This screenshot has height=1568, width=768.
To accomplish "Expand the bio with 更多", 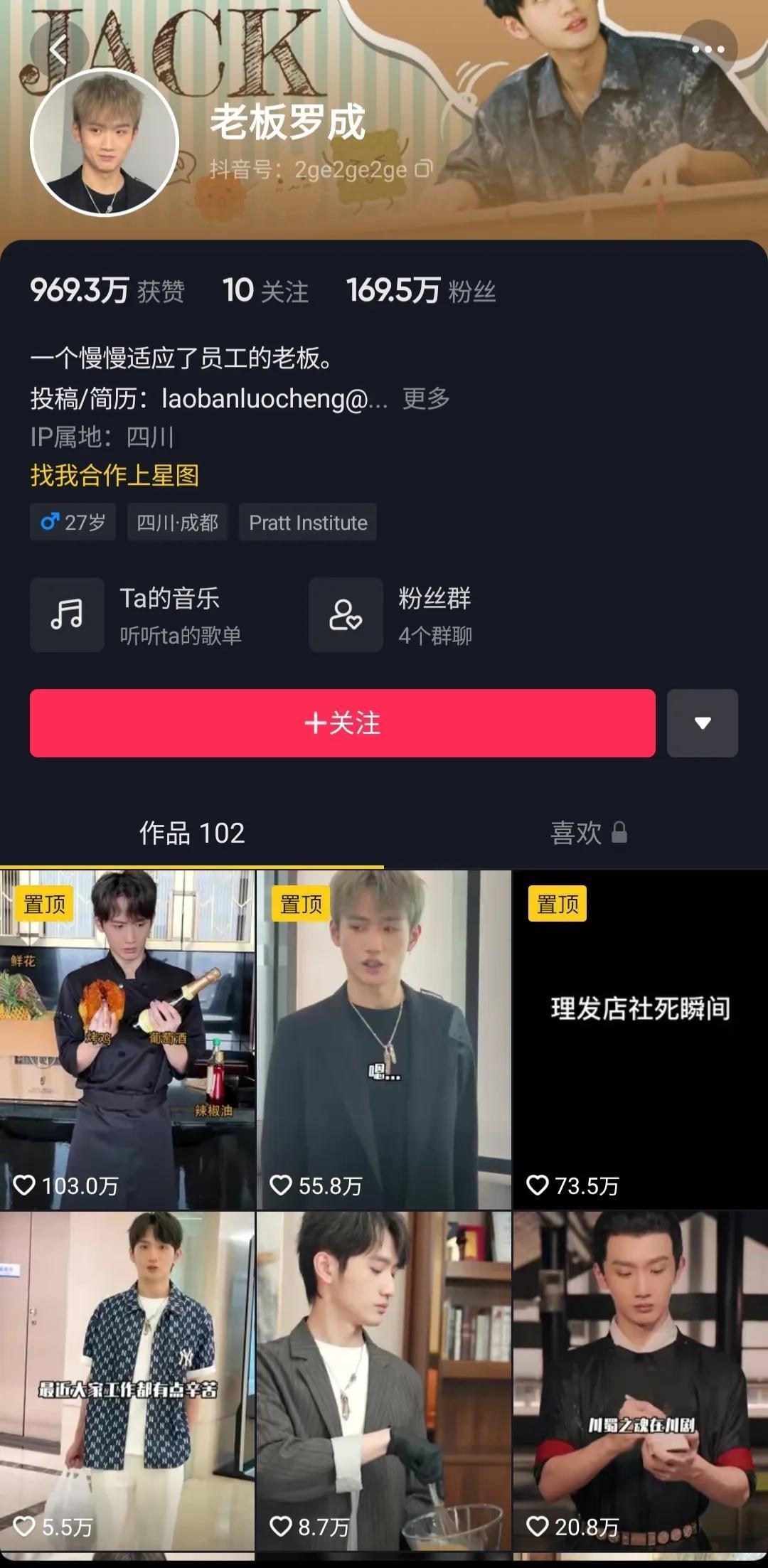I will [x=426, y=398].
